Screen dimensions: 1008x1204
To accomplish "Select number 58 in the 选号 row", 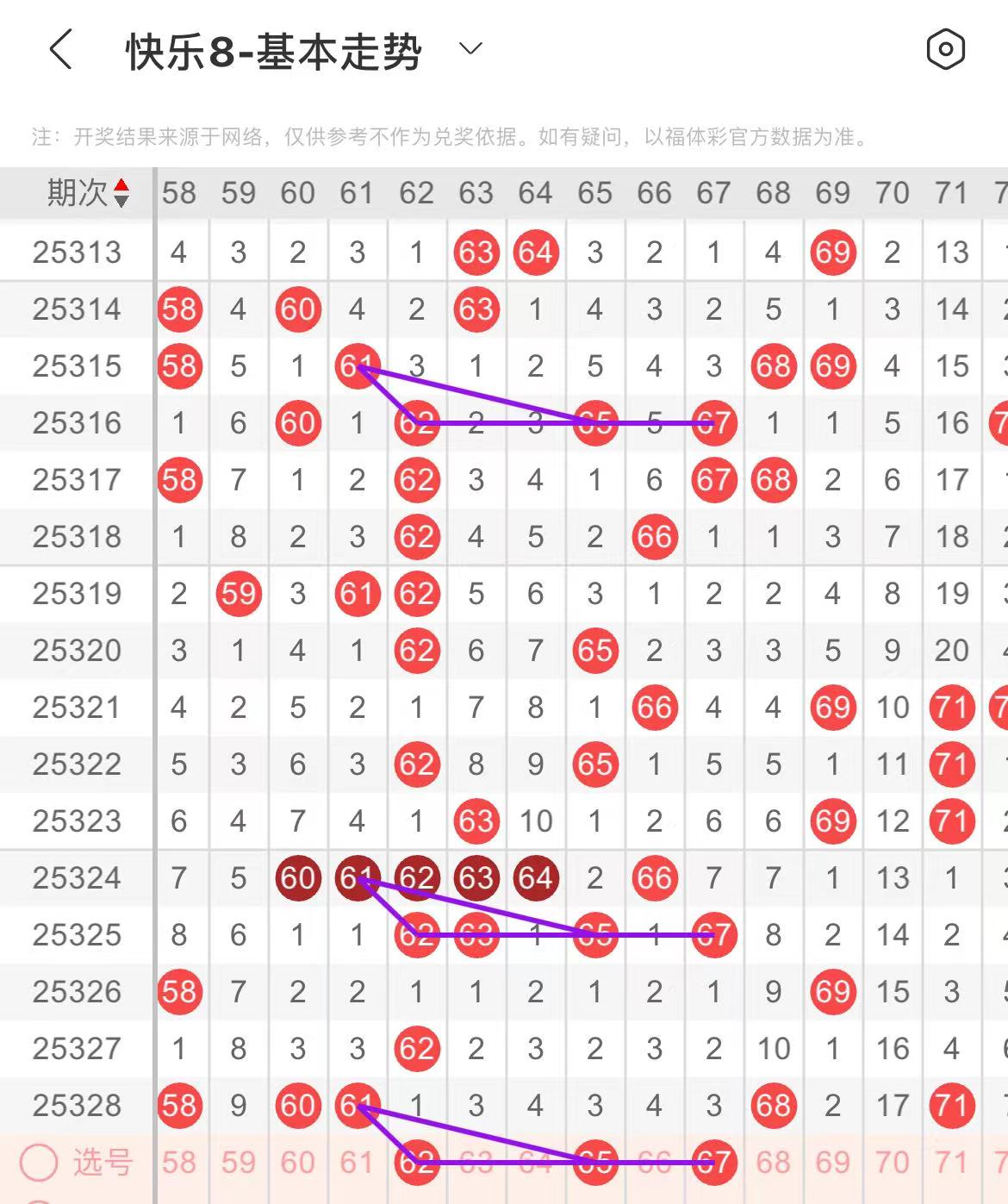I will coord(179,1163).
